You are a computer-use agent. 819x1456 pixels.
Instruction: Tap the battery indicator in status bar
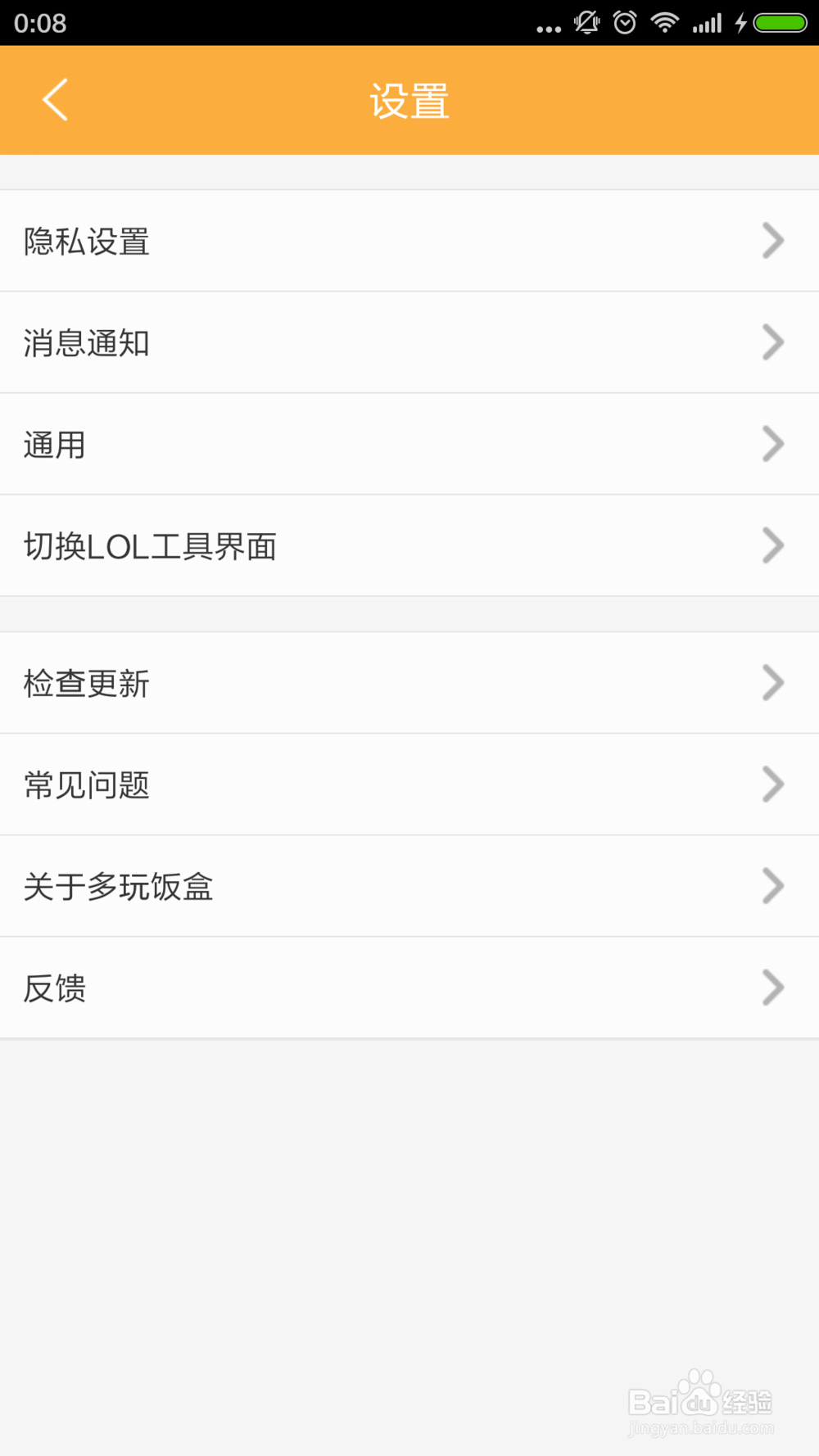pos(779,23)
